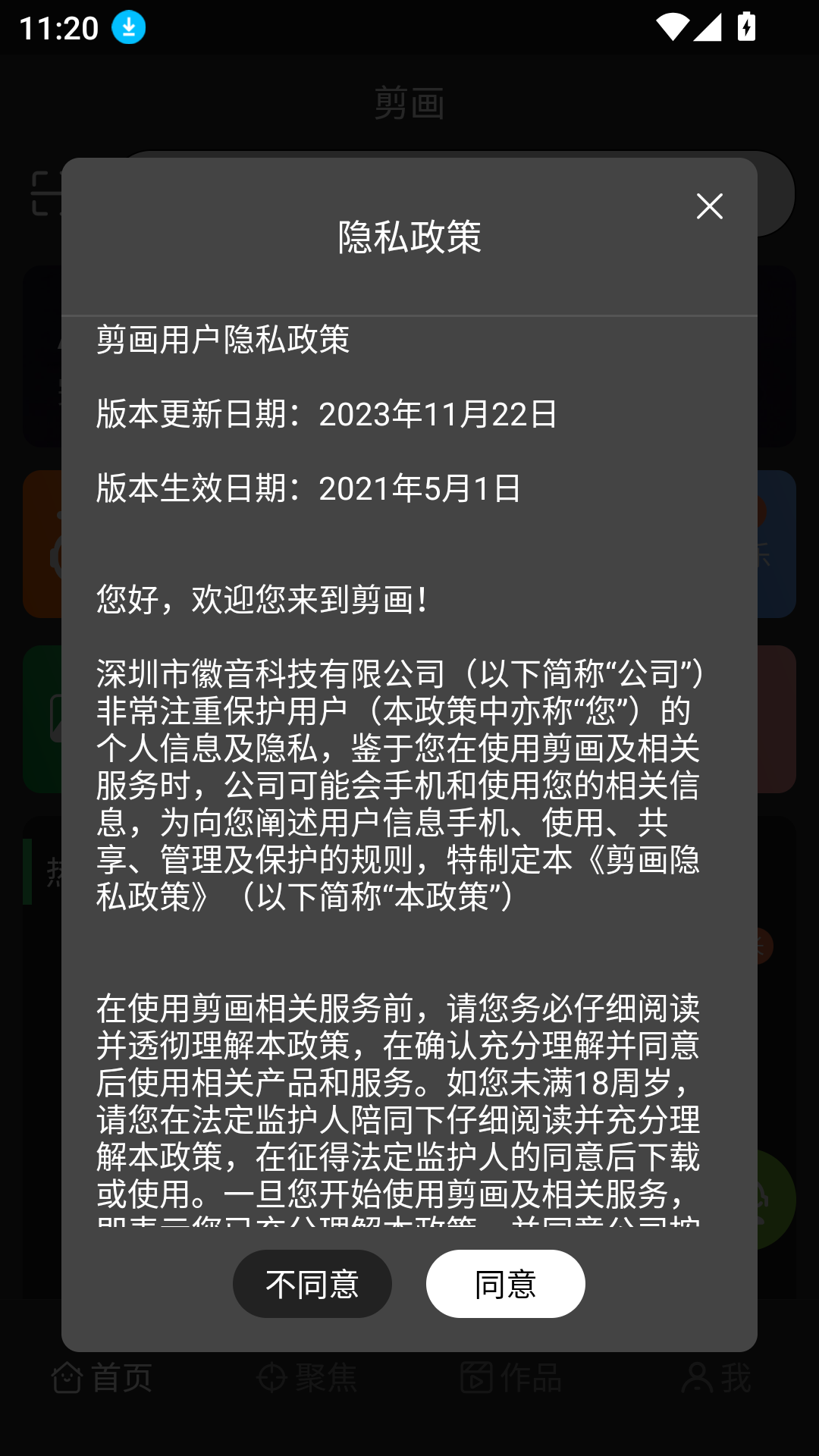Image resolution: width=819 pixels, height=1456 pixels.
Task: Open the scan icon at the top left
Action: point(45,194)
